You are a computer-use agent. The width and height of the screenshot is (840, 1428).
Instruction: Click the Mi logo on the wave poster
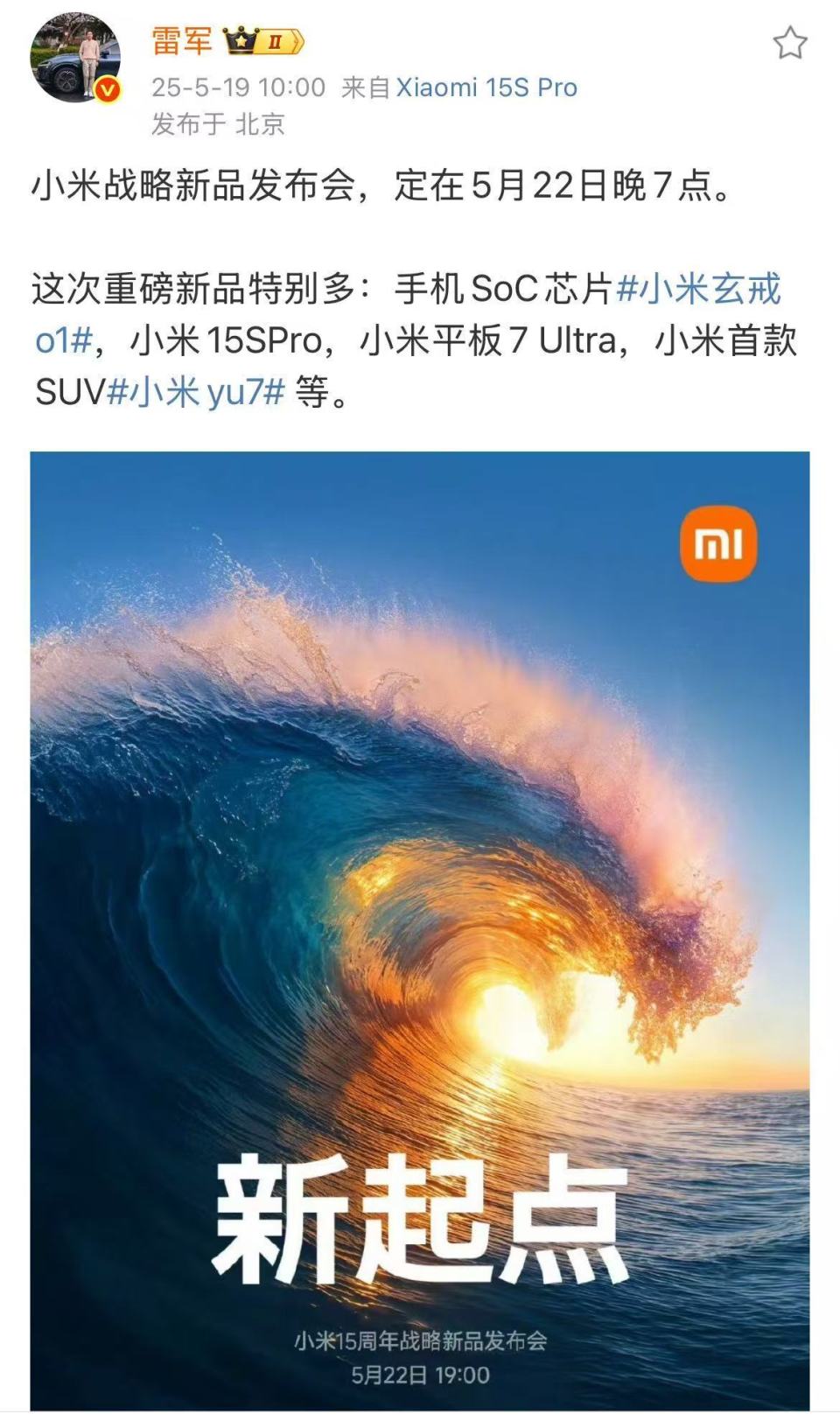(x=719, y=545)
